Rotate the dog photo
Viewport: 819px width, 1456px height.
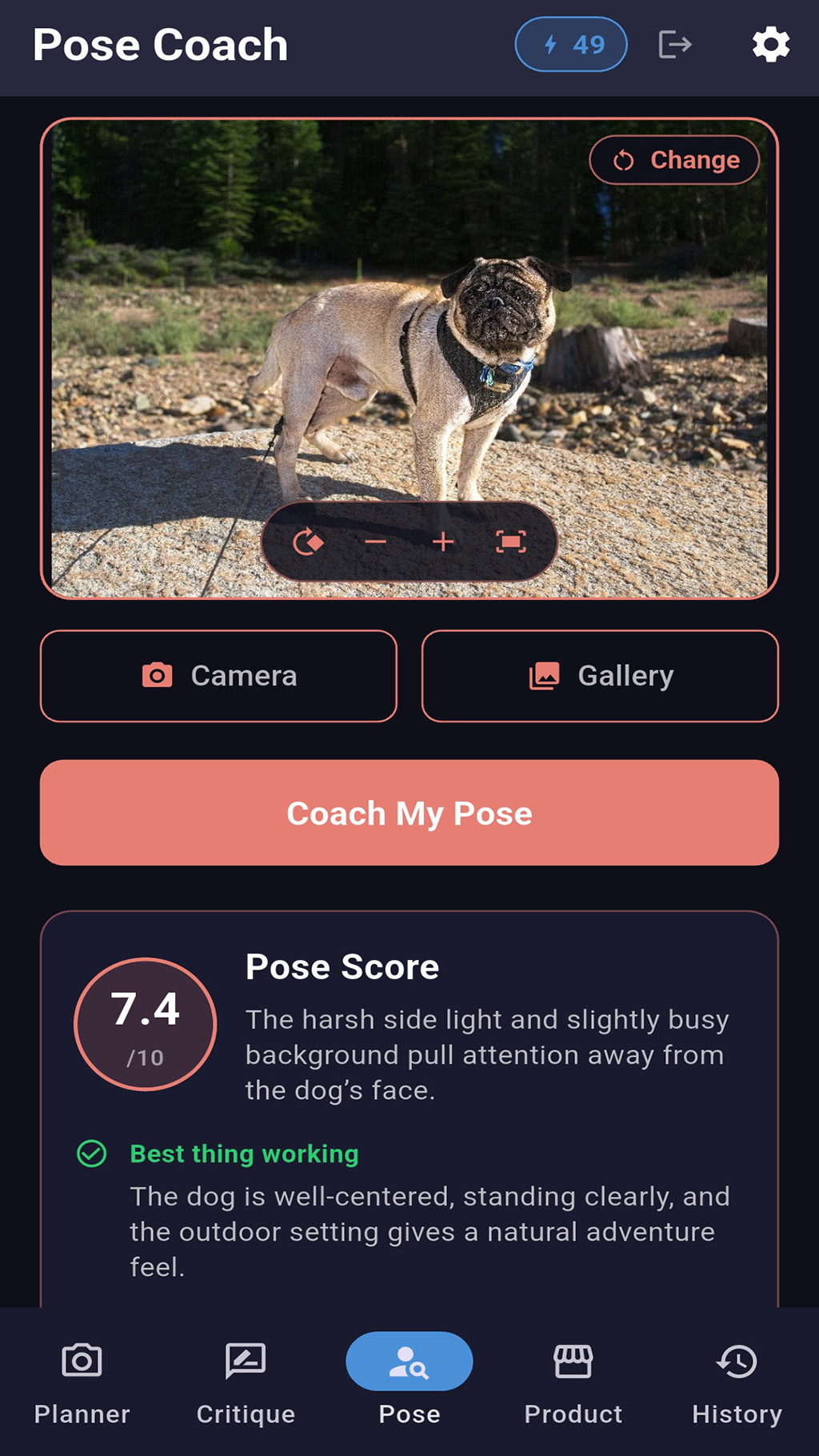(308, 542)
